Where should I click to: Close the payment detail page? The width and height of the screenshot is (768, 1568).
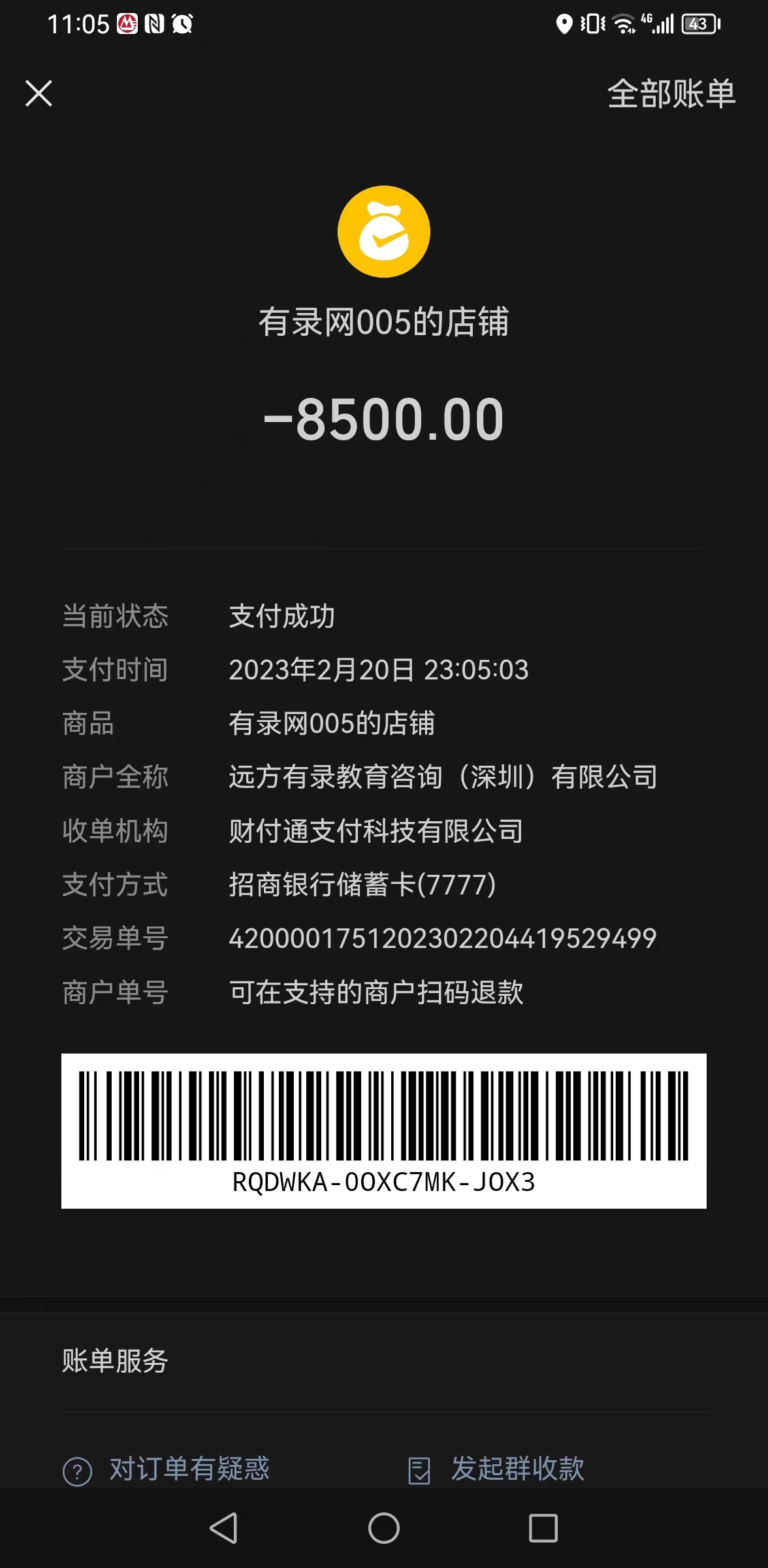click(x=39, y=93)
